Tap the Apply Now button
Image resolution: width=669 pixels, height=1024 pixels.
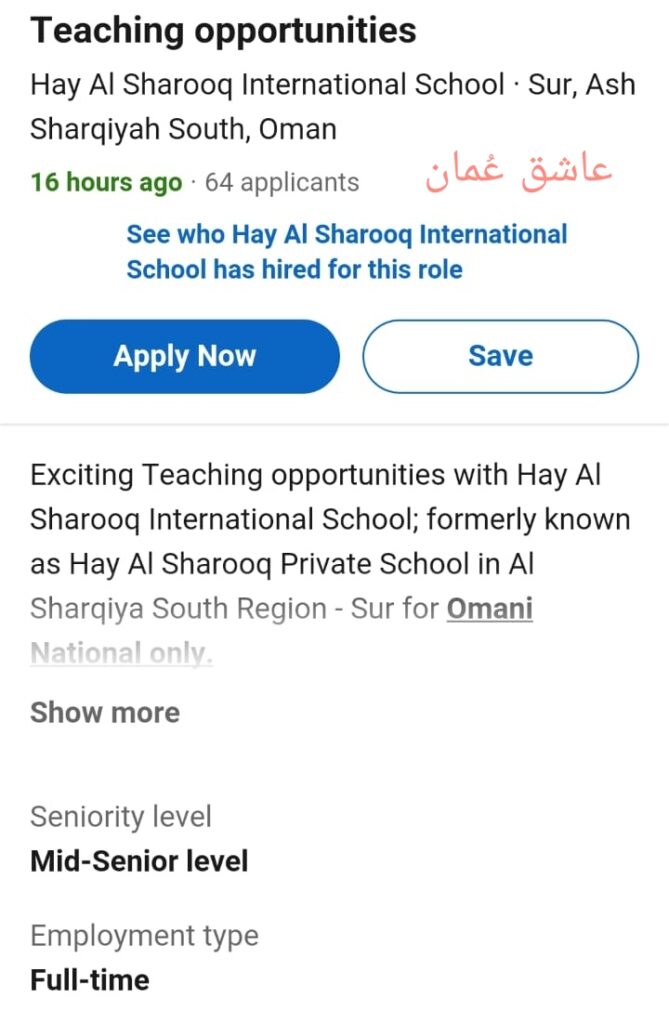coord(185,357)
